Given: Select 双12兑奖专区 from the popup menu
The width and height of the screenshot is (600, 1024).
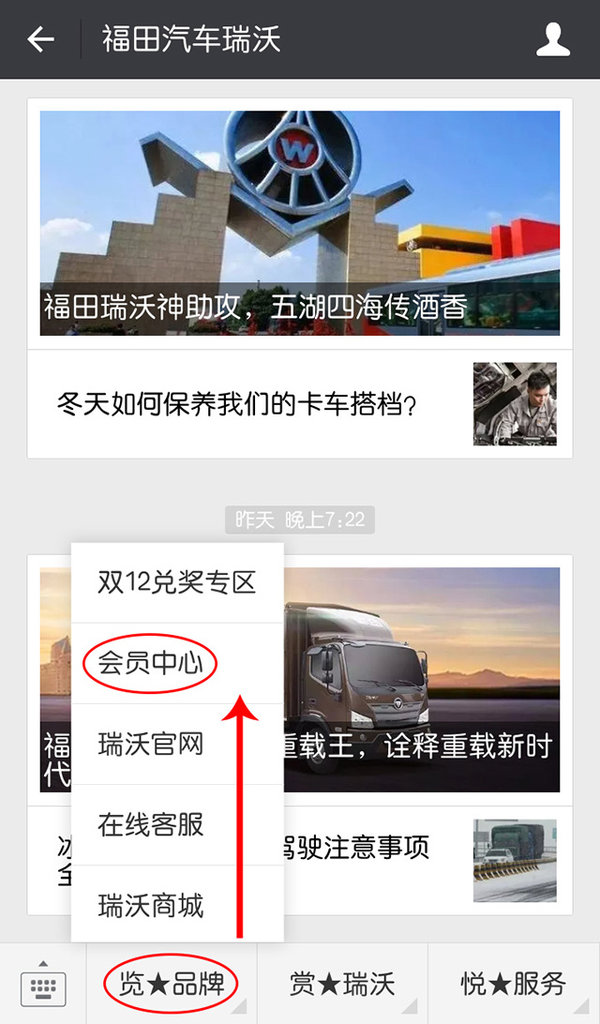Looking at the screenshot, I should point(177,582).
